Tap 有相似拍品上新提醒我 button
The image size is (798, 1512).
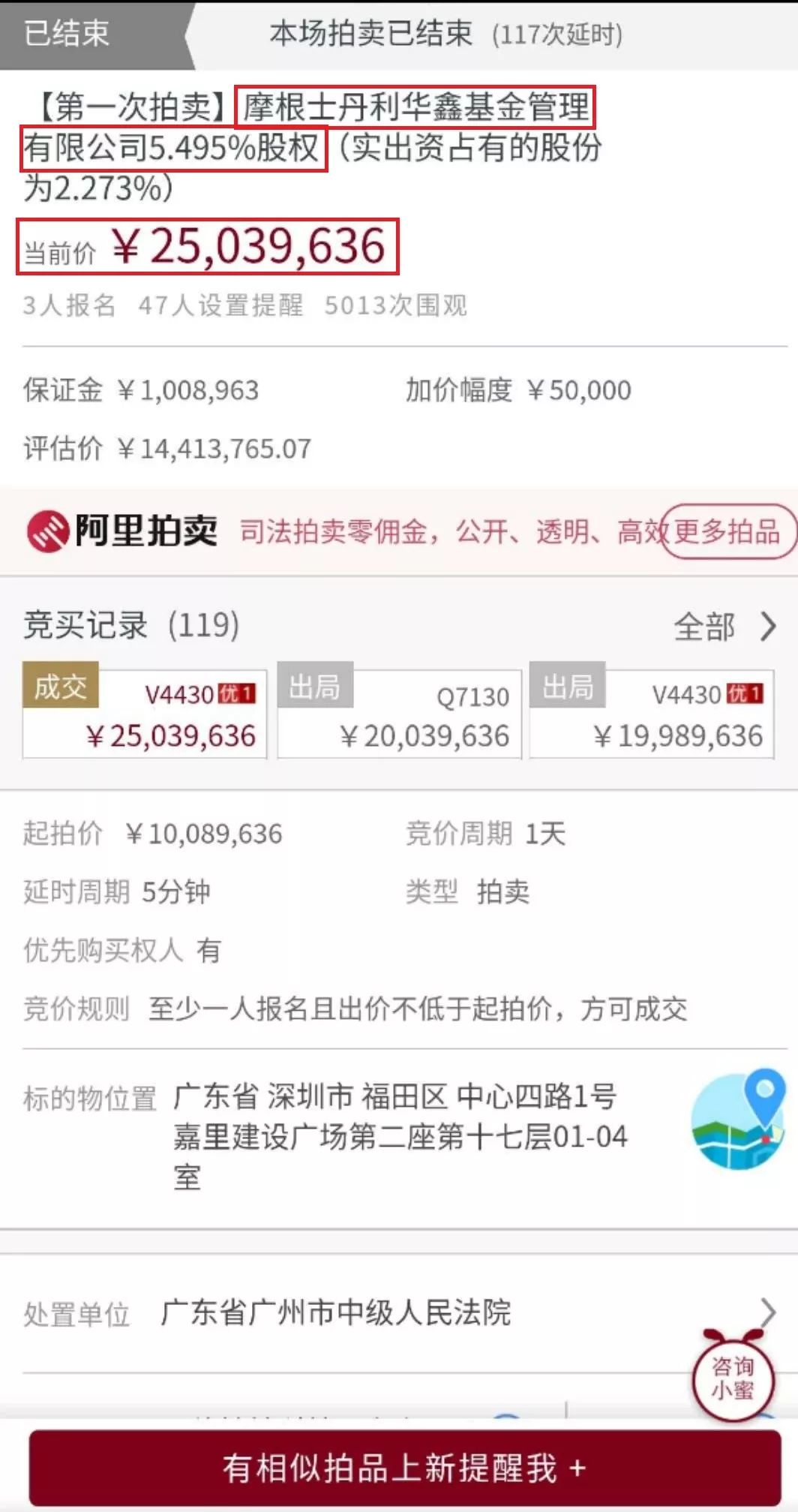[404, 1467]
